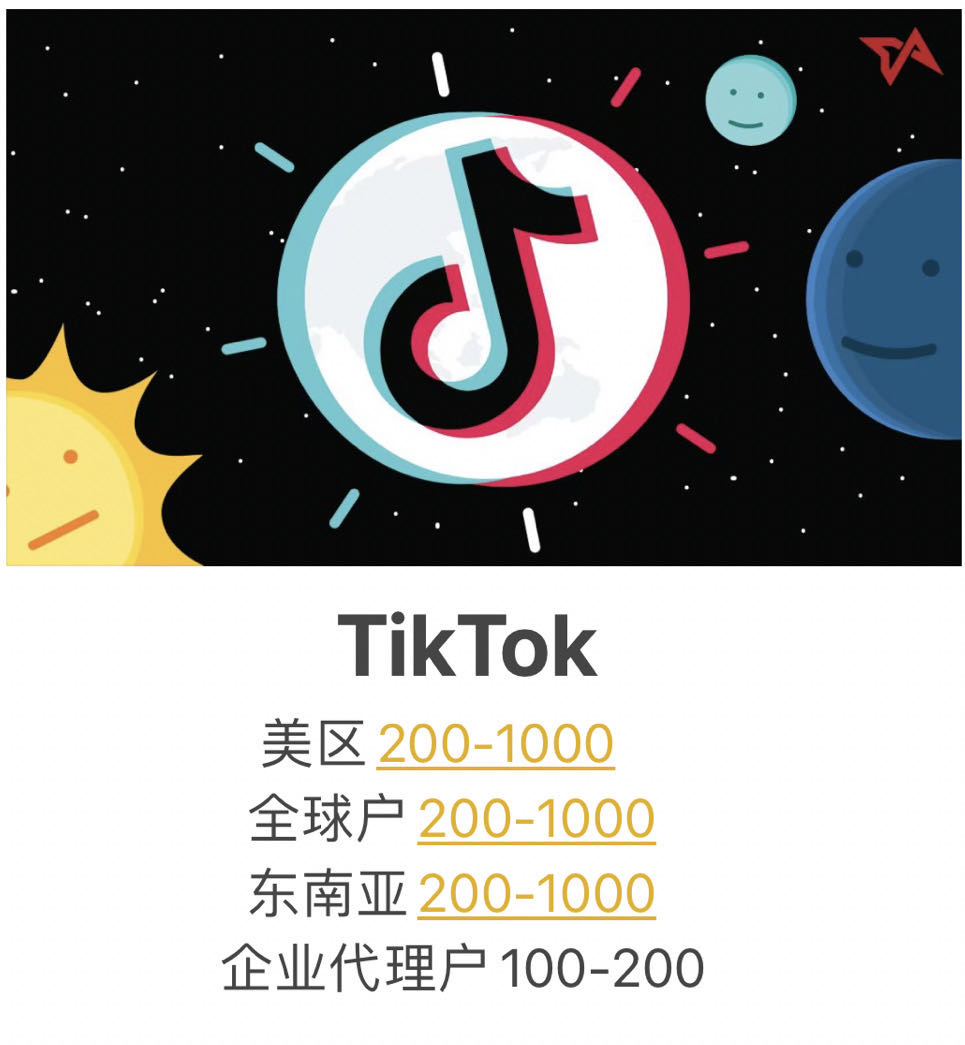This screenshot has height=1045, width=965.
Task: Open the 全球户 200-1000 link
Action: 536,820
